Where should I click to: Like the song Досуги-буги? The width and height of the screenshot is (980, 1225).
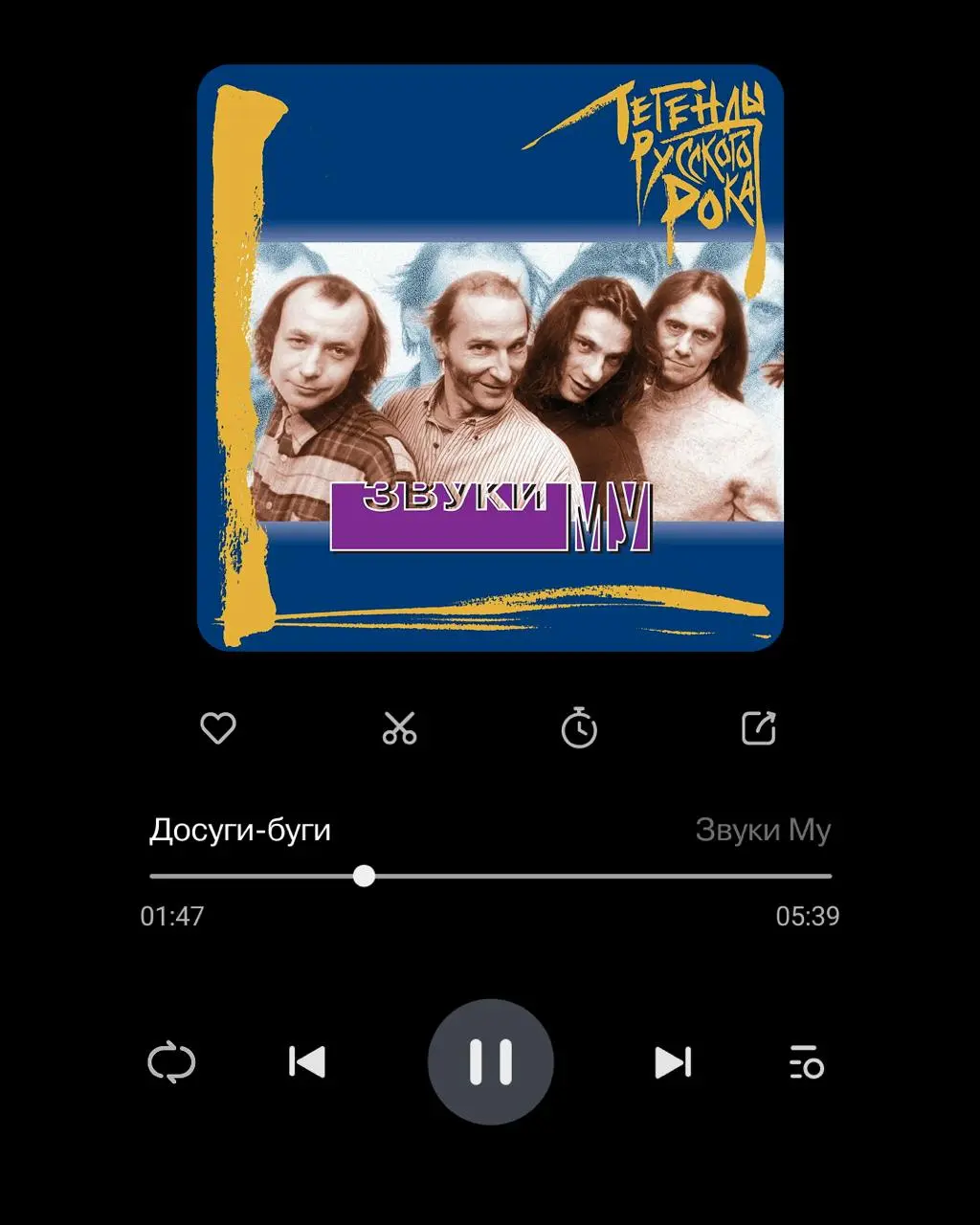[x=218, y=729]
